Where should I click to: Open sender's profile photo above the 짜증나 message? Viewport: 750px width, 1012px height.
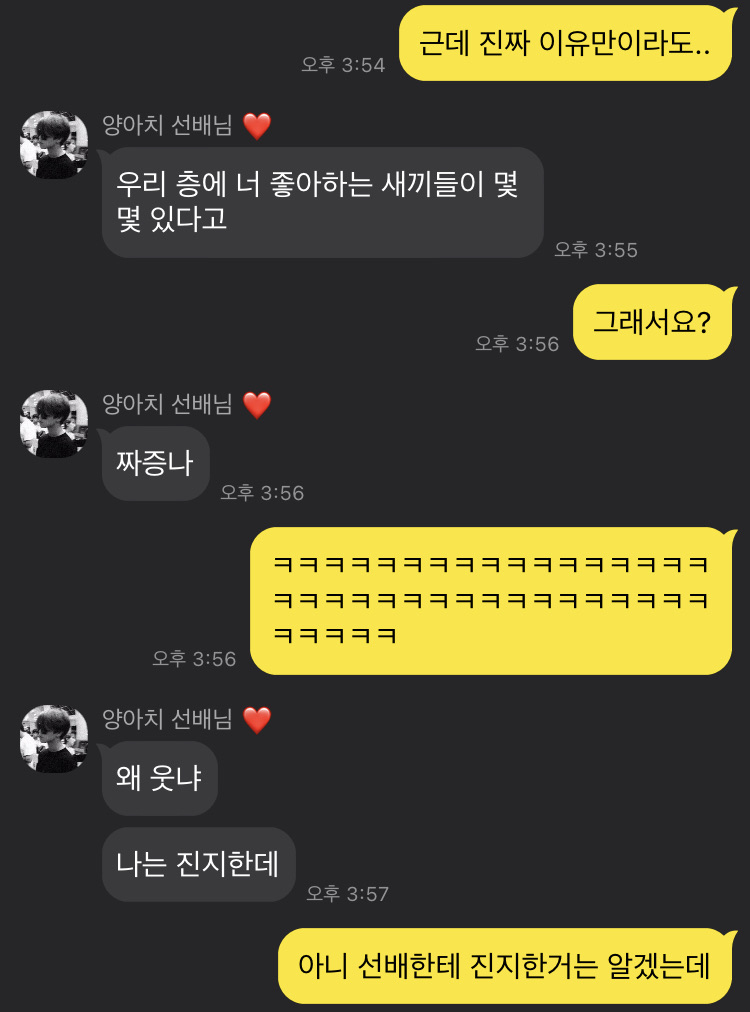click(x=54, y=424)
